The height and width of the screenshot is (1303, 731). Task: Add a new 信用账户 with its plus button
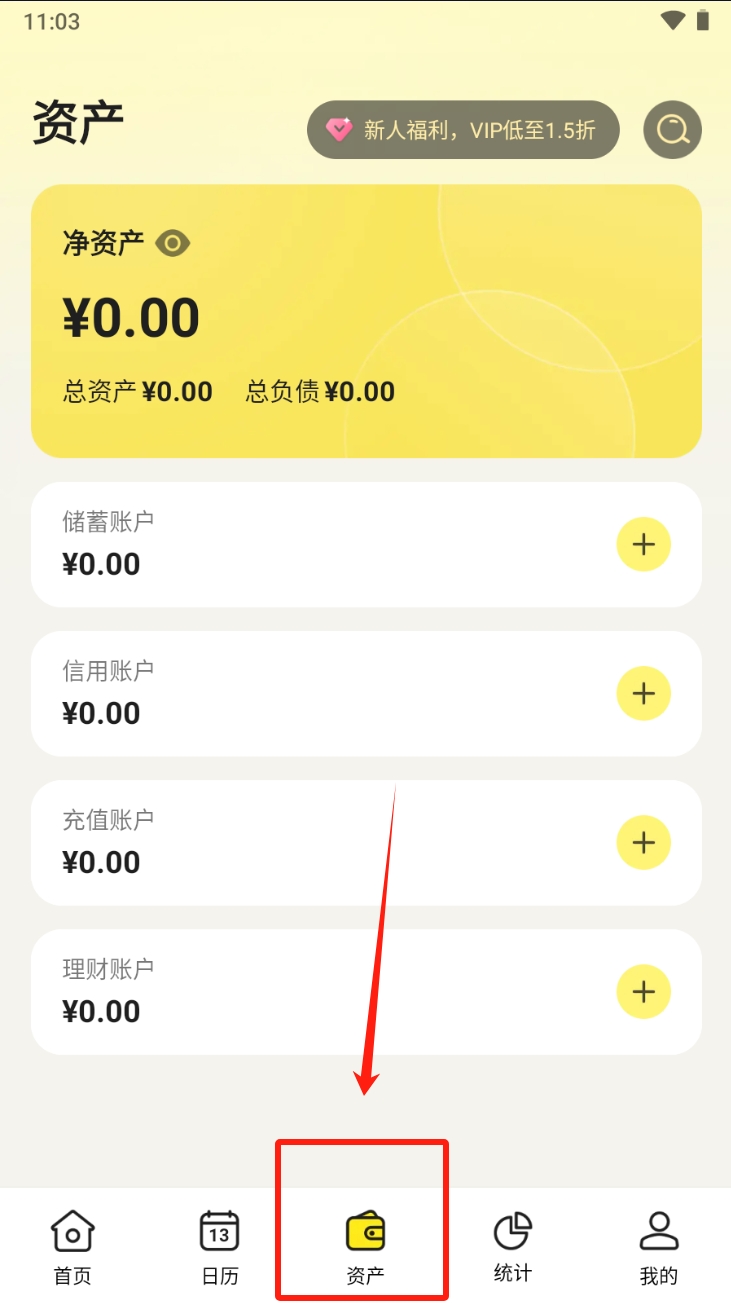643,693
